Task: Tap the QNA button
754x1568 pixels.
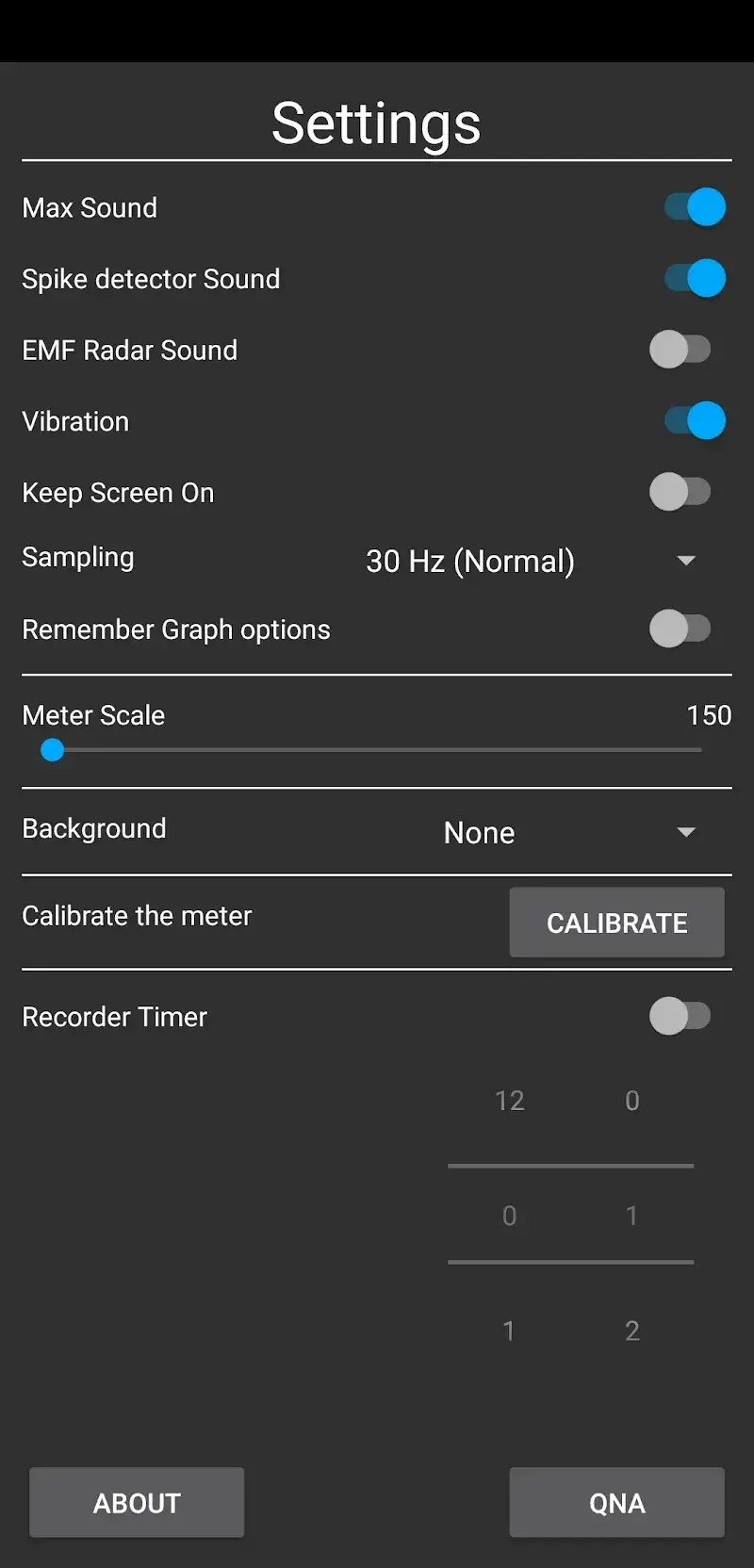Action: click(x=616, y=1502)
